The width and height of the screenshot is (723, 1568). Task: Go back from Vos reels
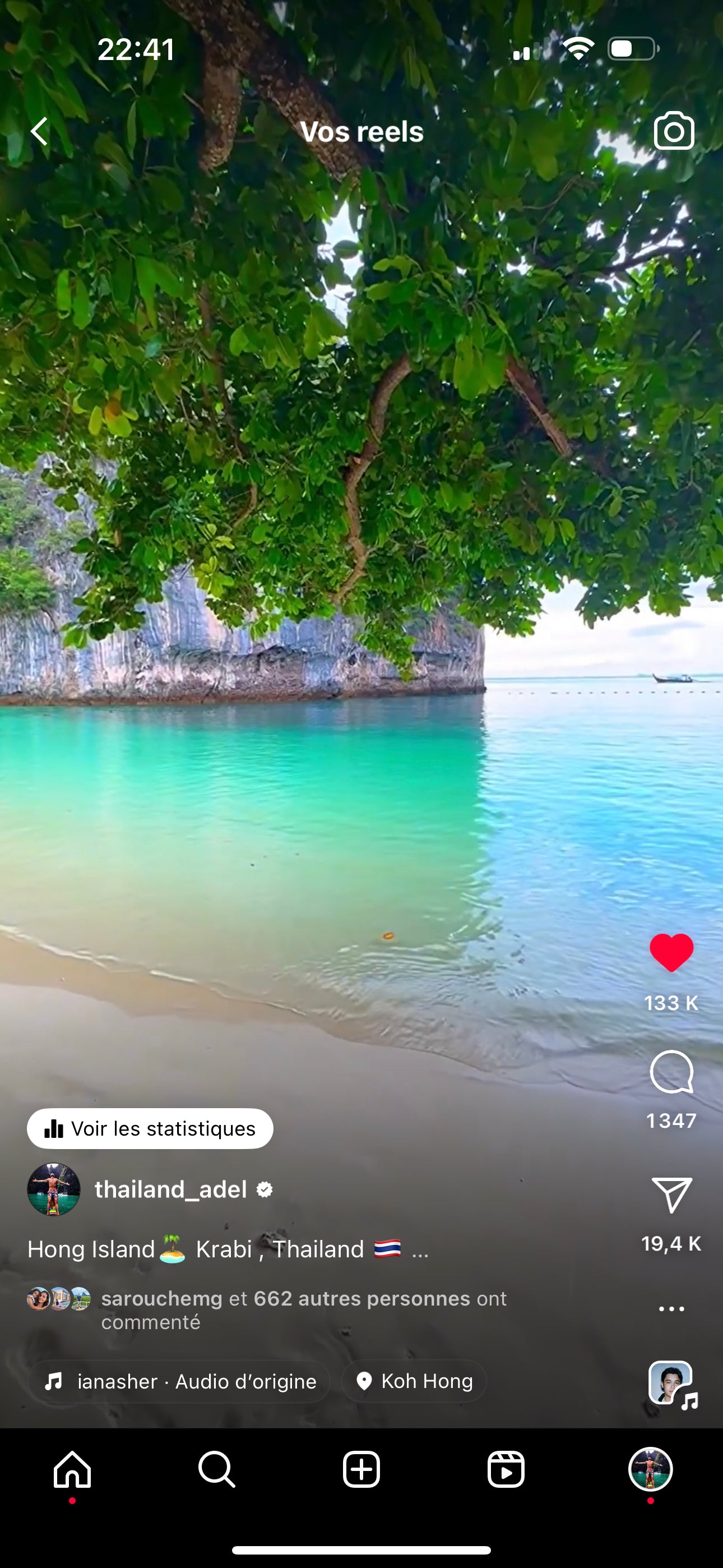[40, 131]
